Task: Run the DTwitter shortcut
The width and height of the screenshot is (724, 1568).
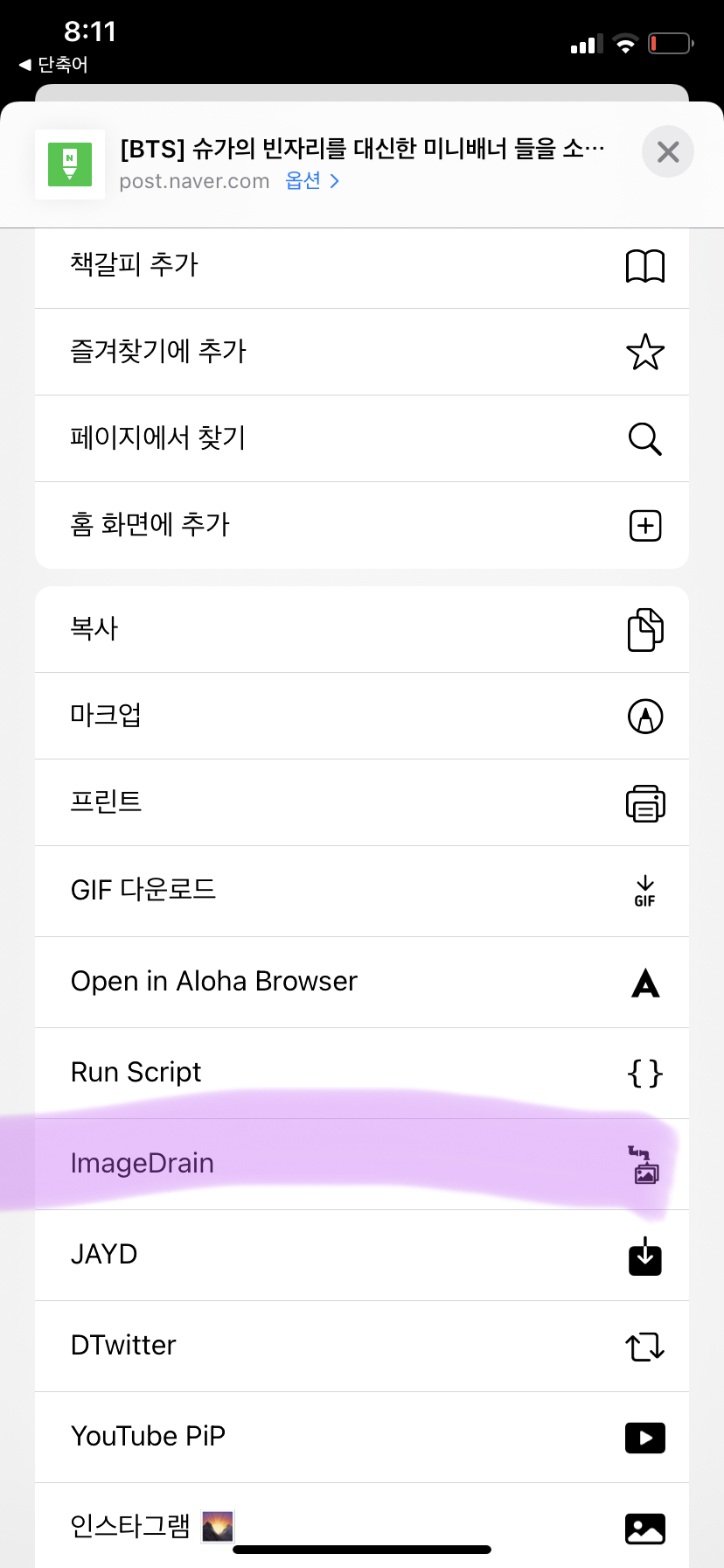Action: [x=361, y=1346]
